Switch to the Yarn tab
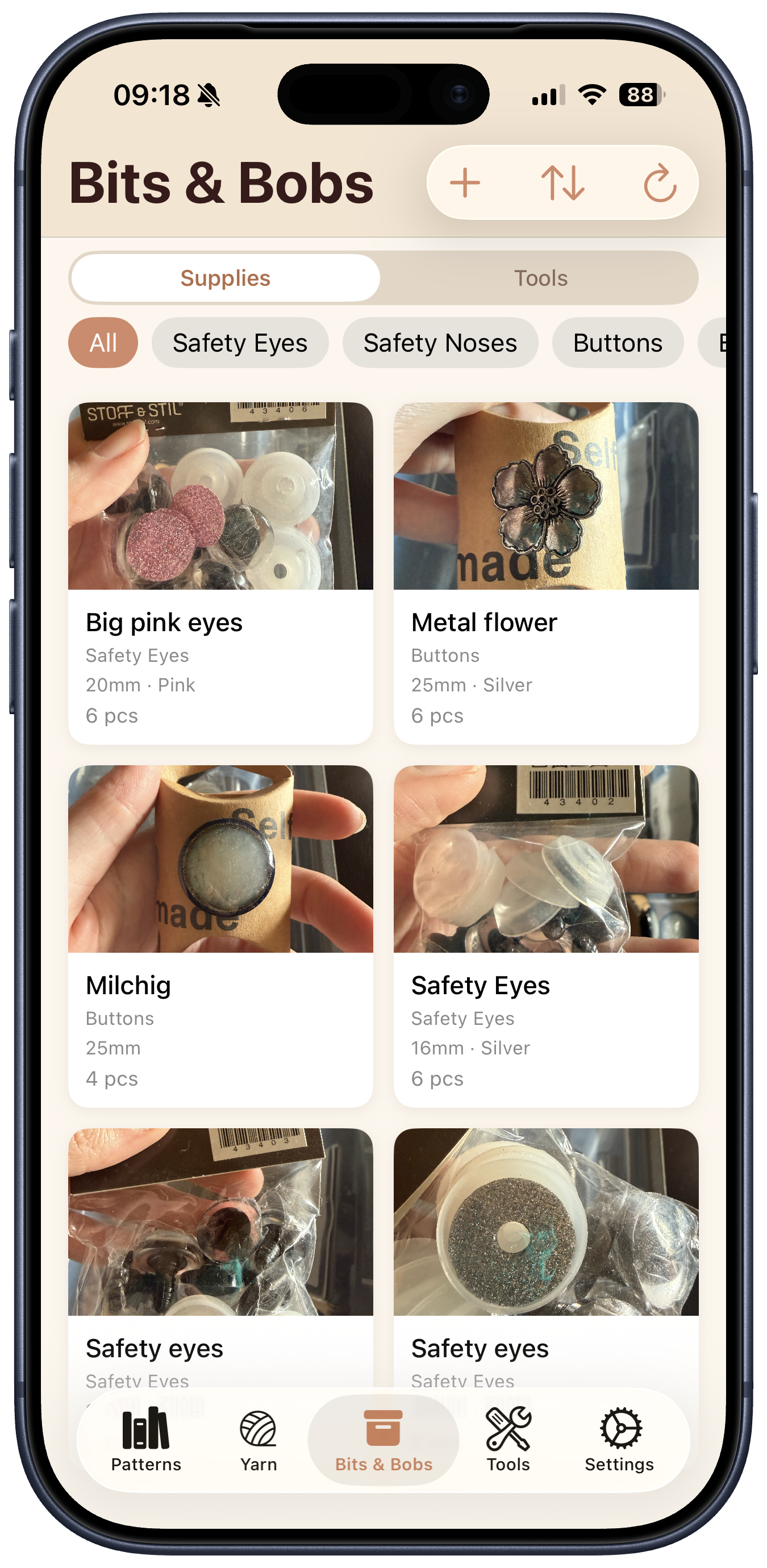The image size is (767, 1568). (x=259, y=1440)
